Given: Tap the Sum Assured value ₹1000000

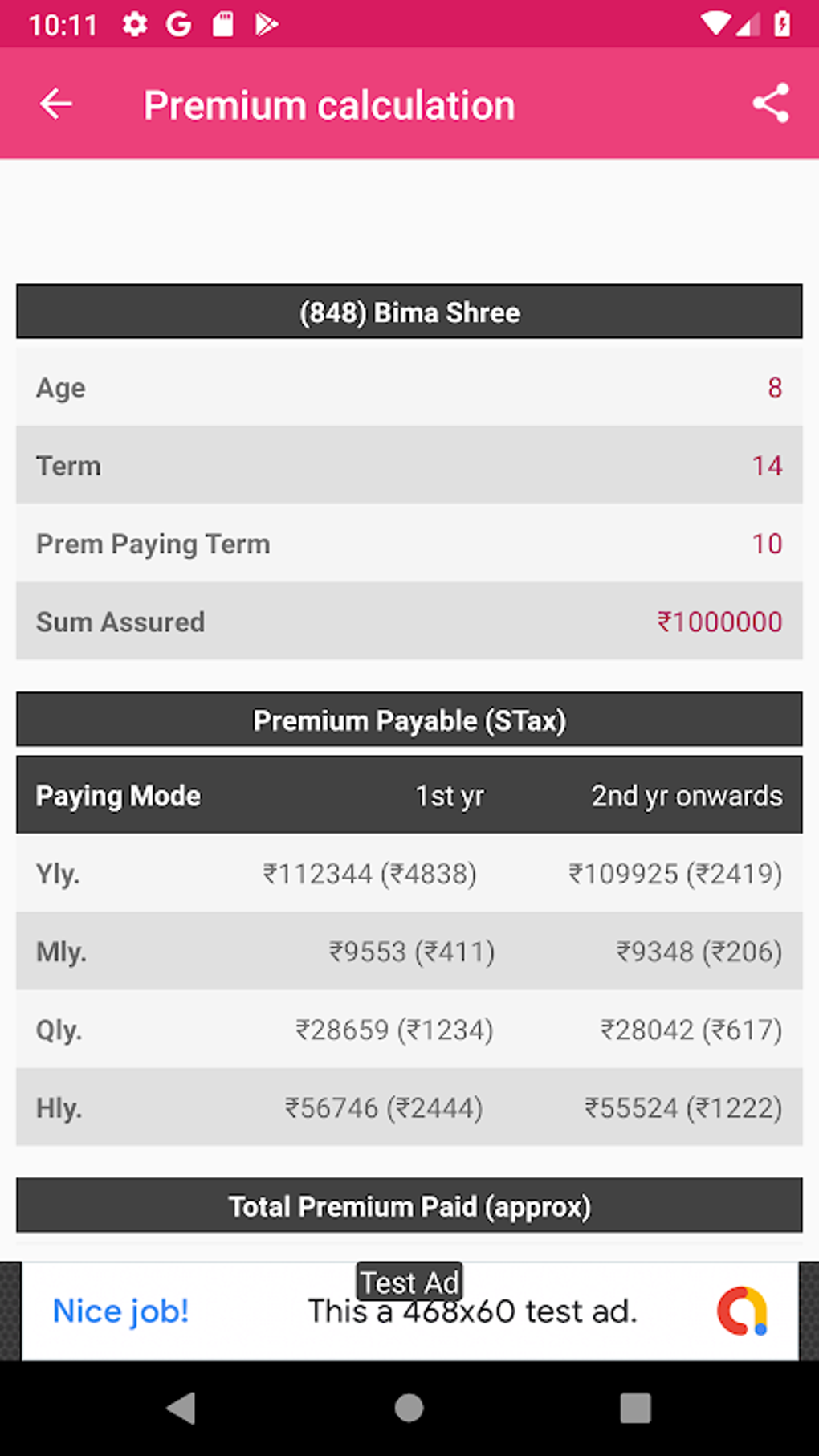Looking at the screenshot, I should click(x=720, y=621).
